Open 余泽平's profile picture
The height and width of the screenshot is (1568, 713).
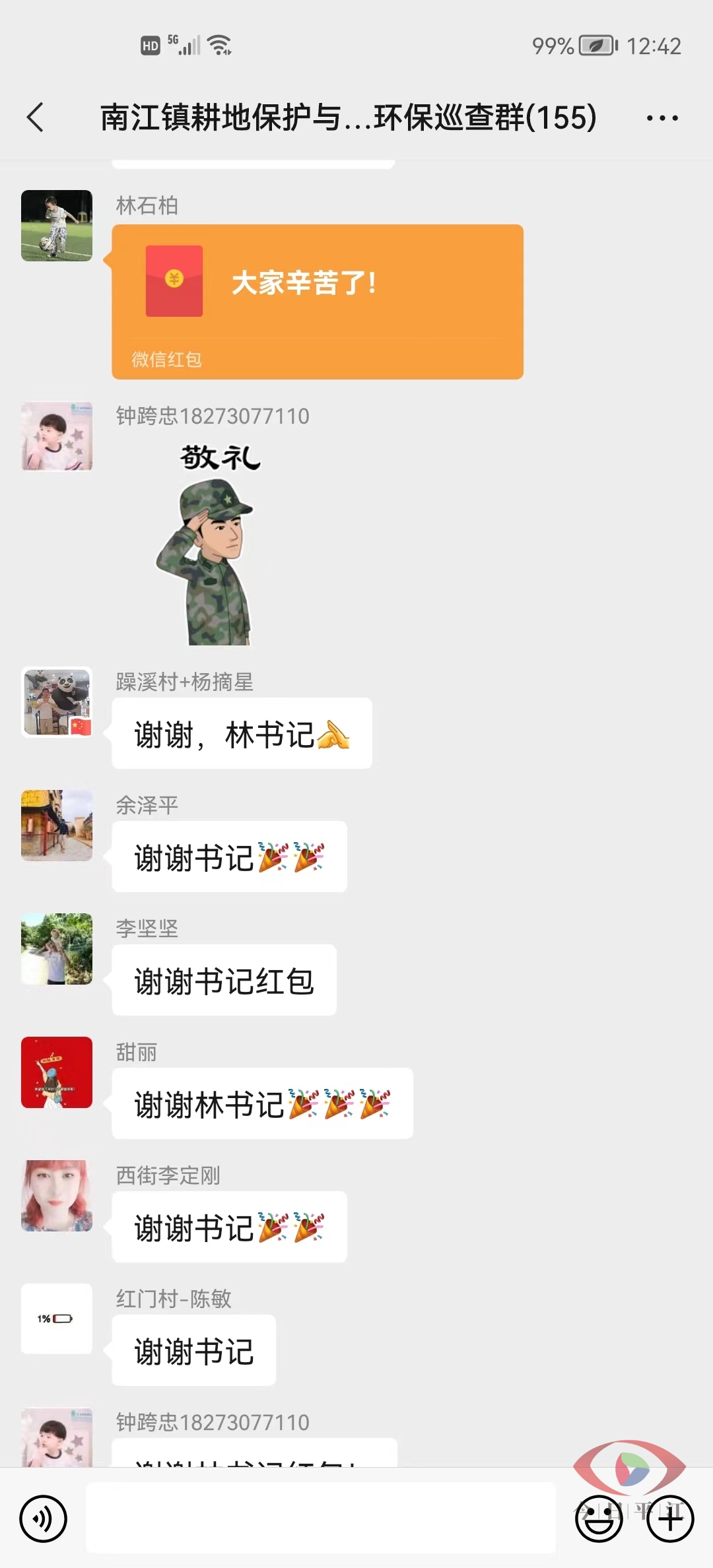point(57,826)
